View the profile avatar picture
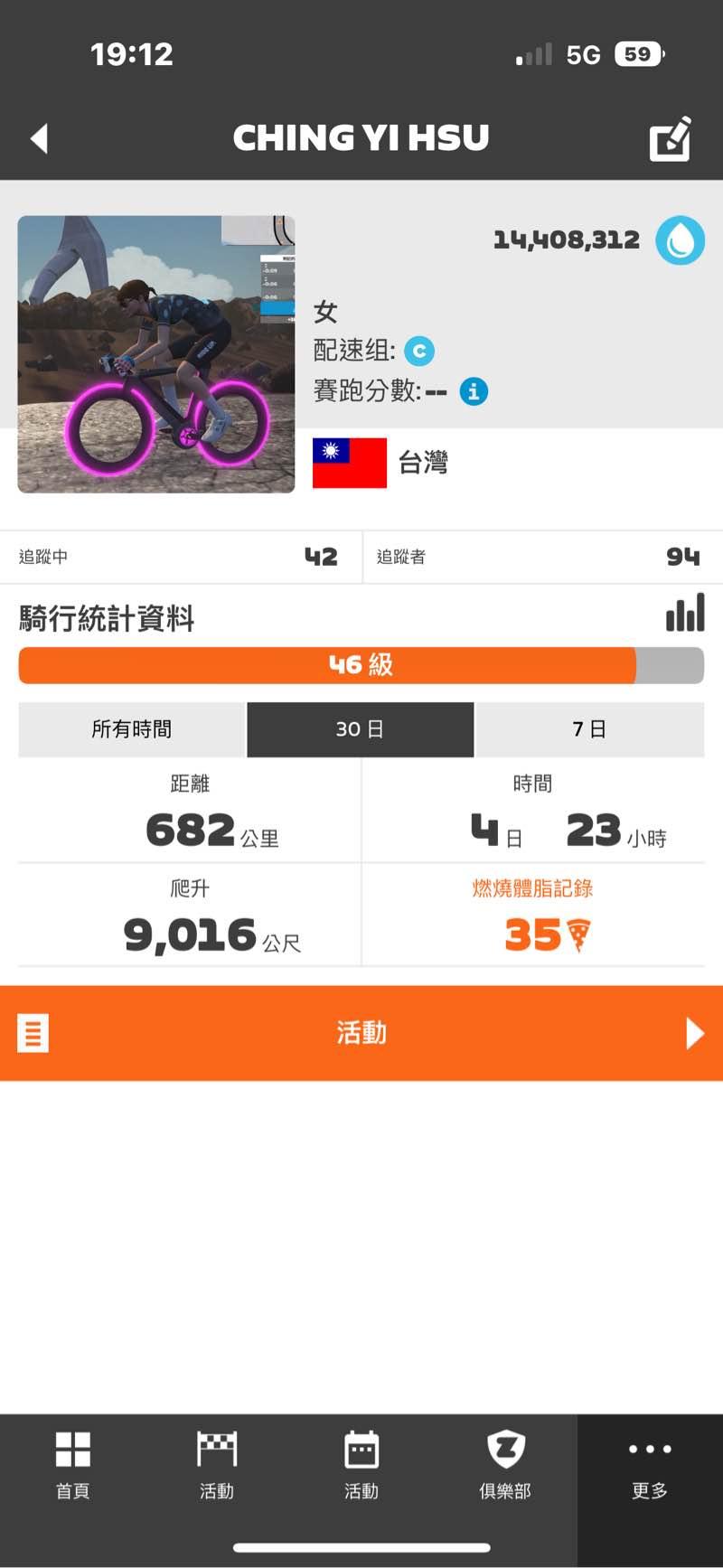The image size is (723, 1568). [156, 354]
